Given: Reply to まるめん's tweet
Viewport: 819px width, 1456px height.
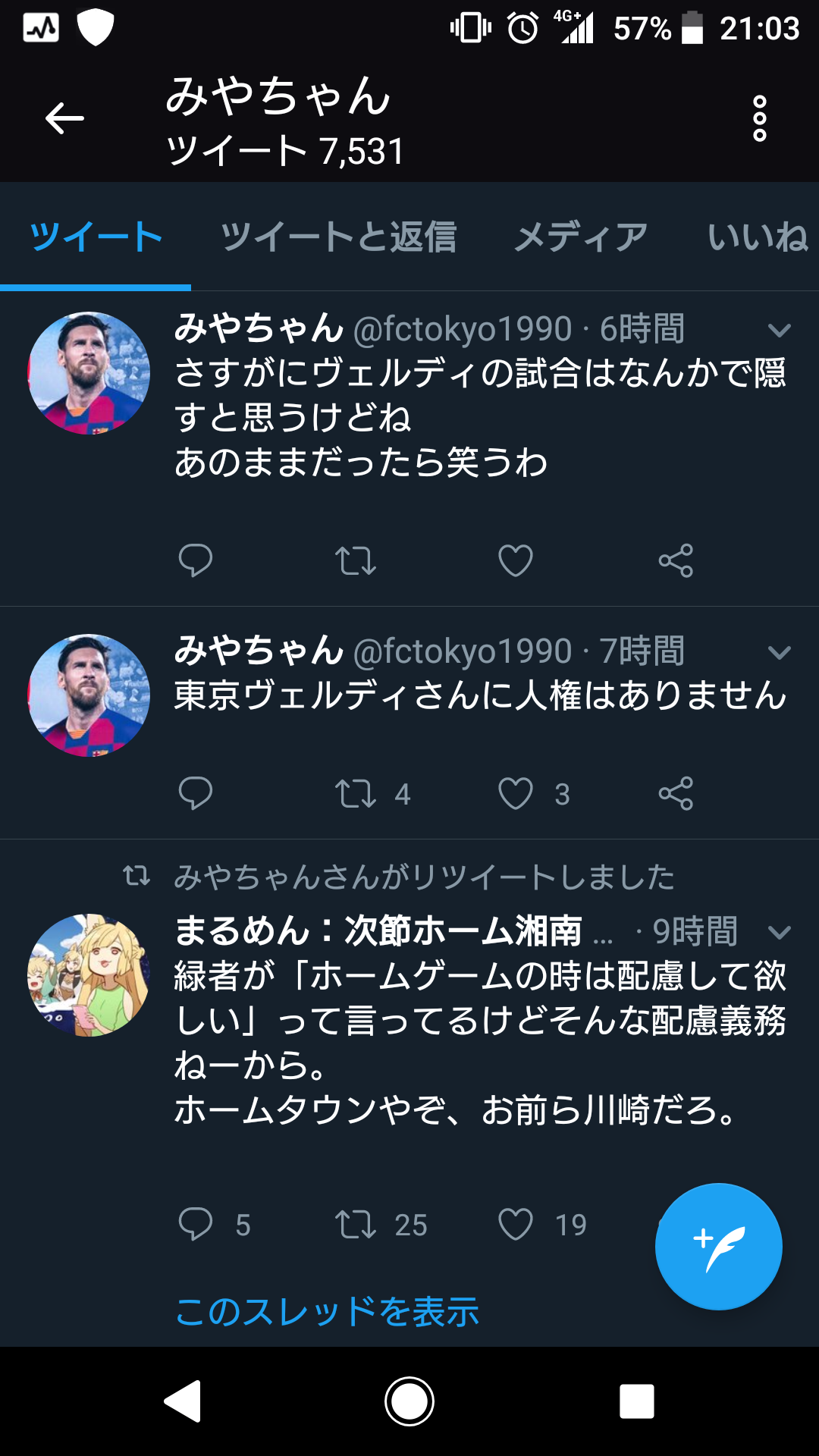Looking at the screenshot, I should 195,1224.
